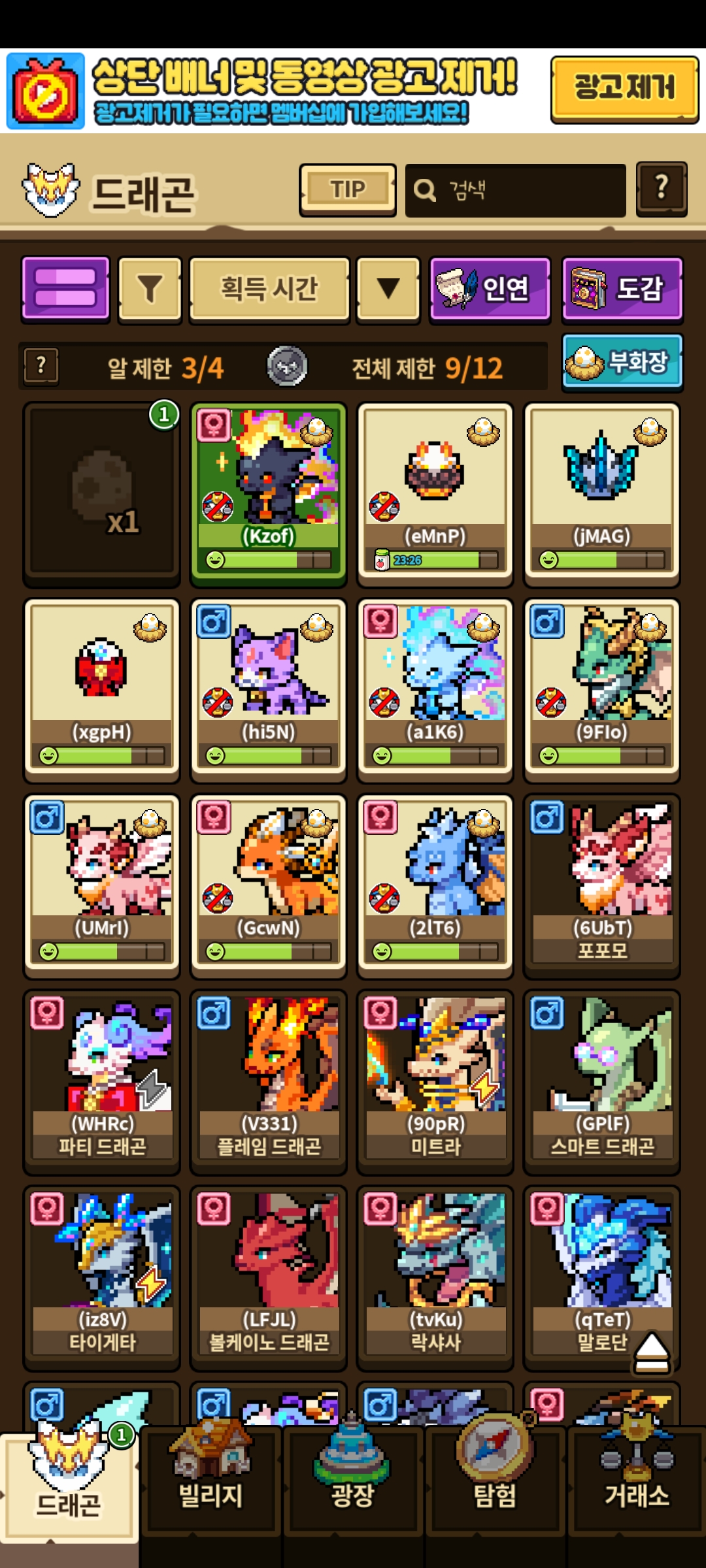Toggle the purple list view layout button
This screenshot has height=1568, width=706.
(x=65, y=288)
